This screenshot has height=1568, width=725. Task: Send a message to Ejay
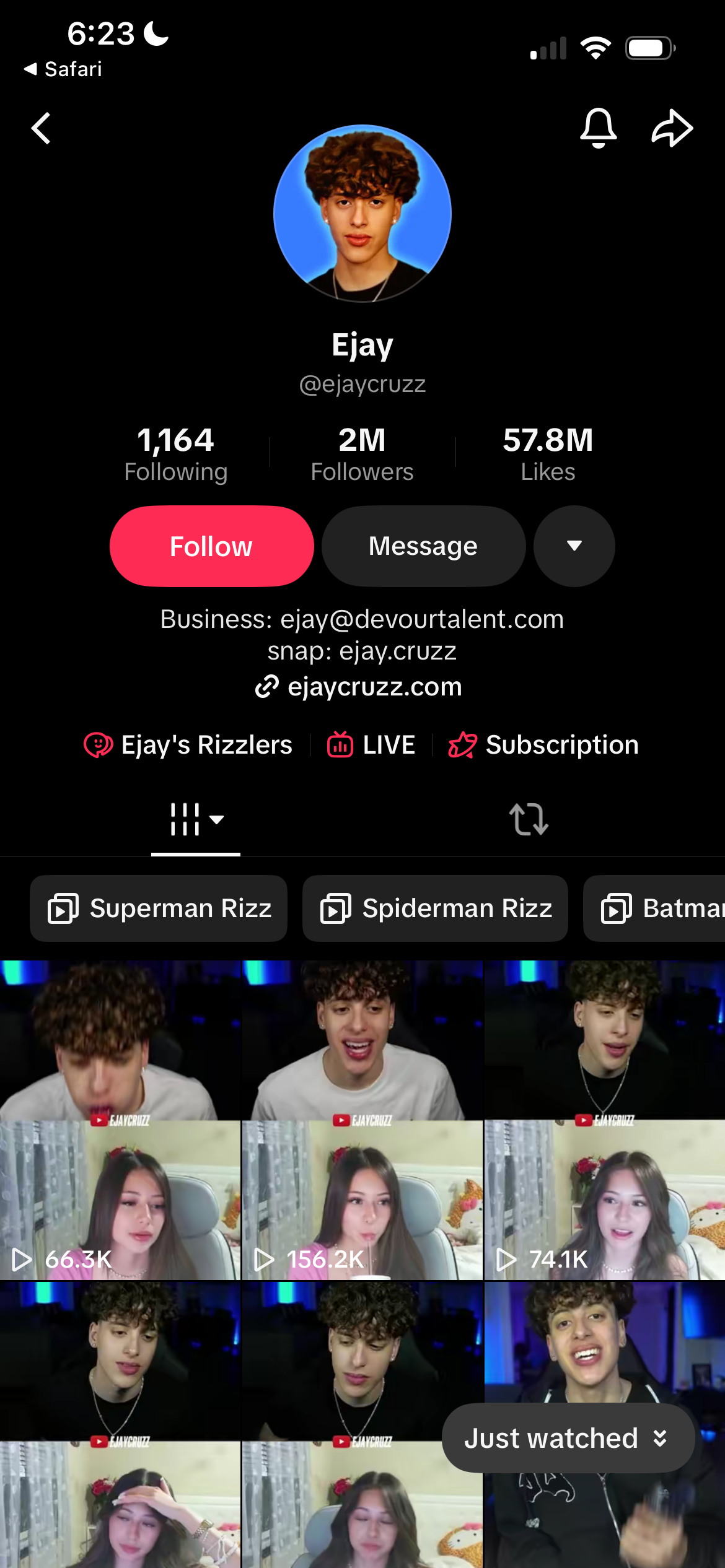coord(423,546)
